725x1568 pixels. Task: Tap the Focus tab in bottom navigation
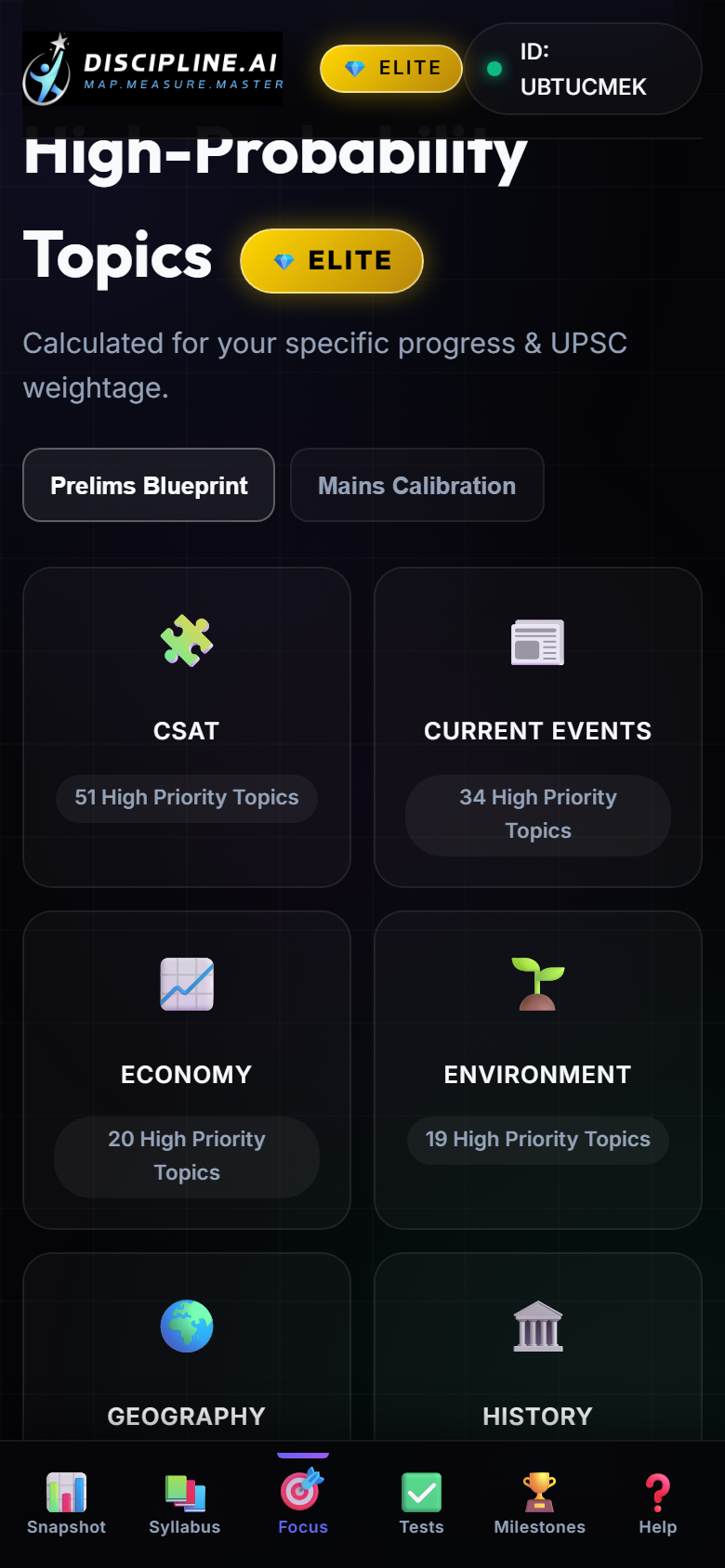point(303,1503)
